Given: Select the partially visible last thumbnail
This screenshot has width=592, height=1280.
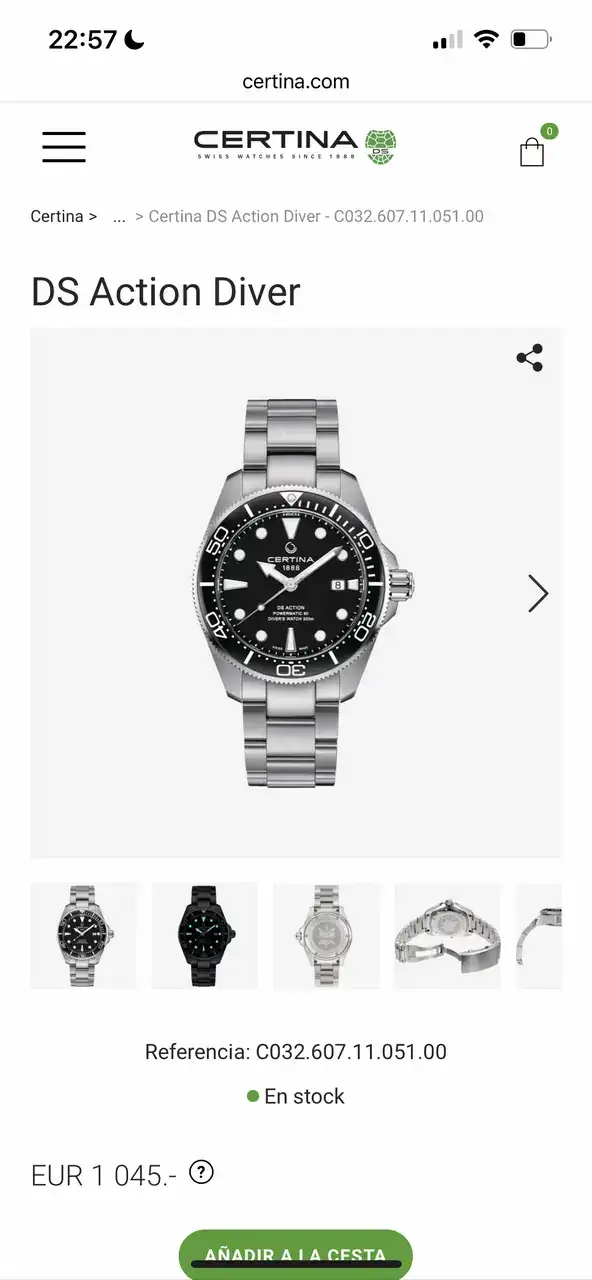Looking at the screenshot, I should tap(539, 936).
